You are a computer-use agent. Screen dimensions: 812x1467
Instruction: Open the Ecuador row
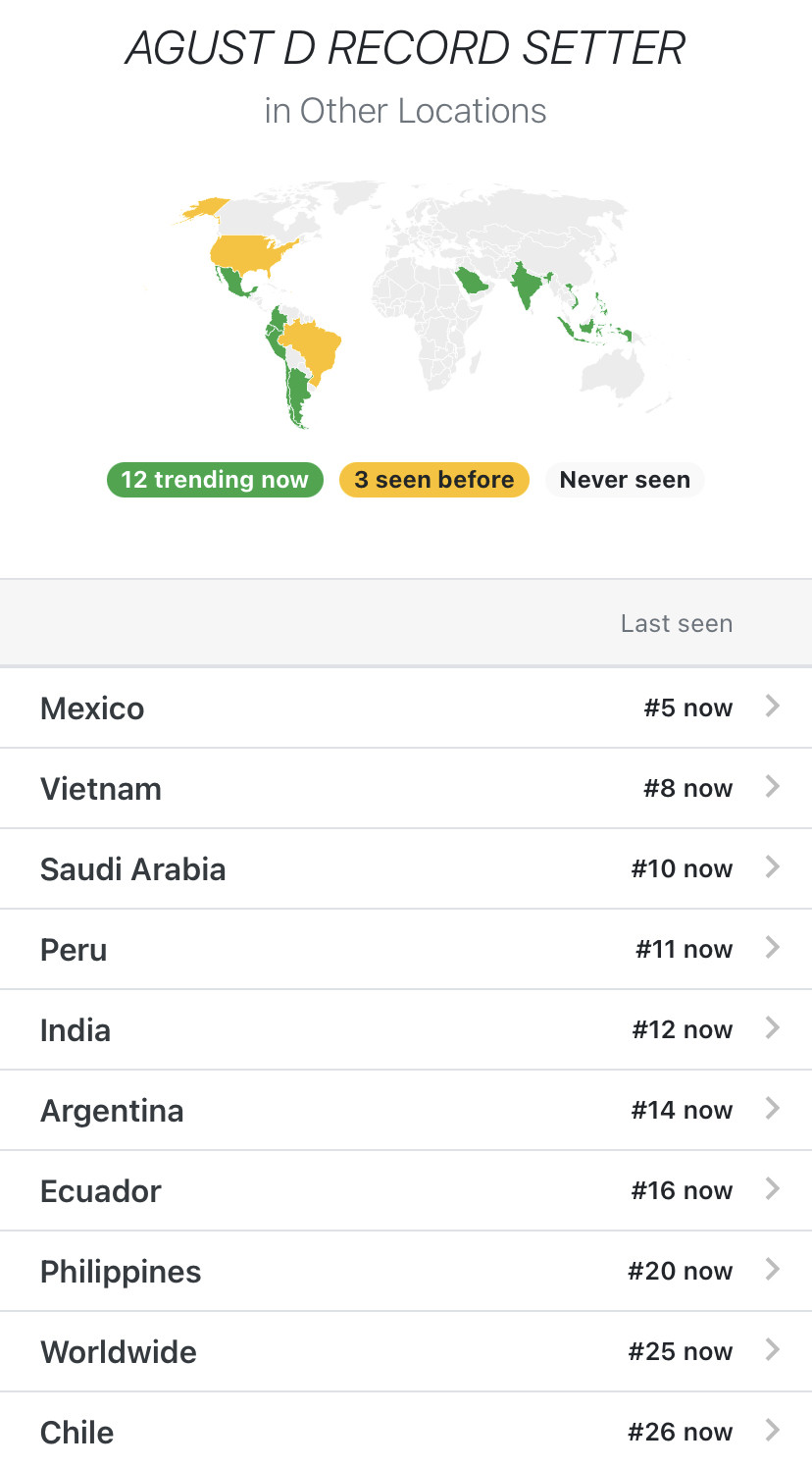[406, 1190]
